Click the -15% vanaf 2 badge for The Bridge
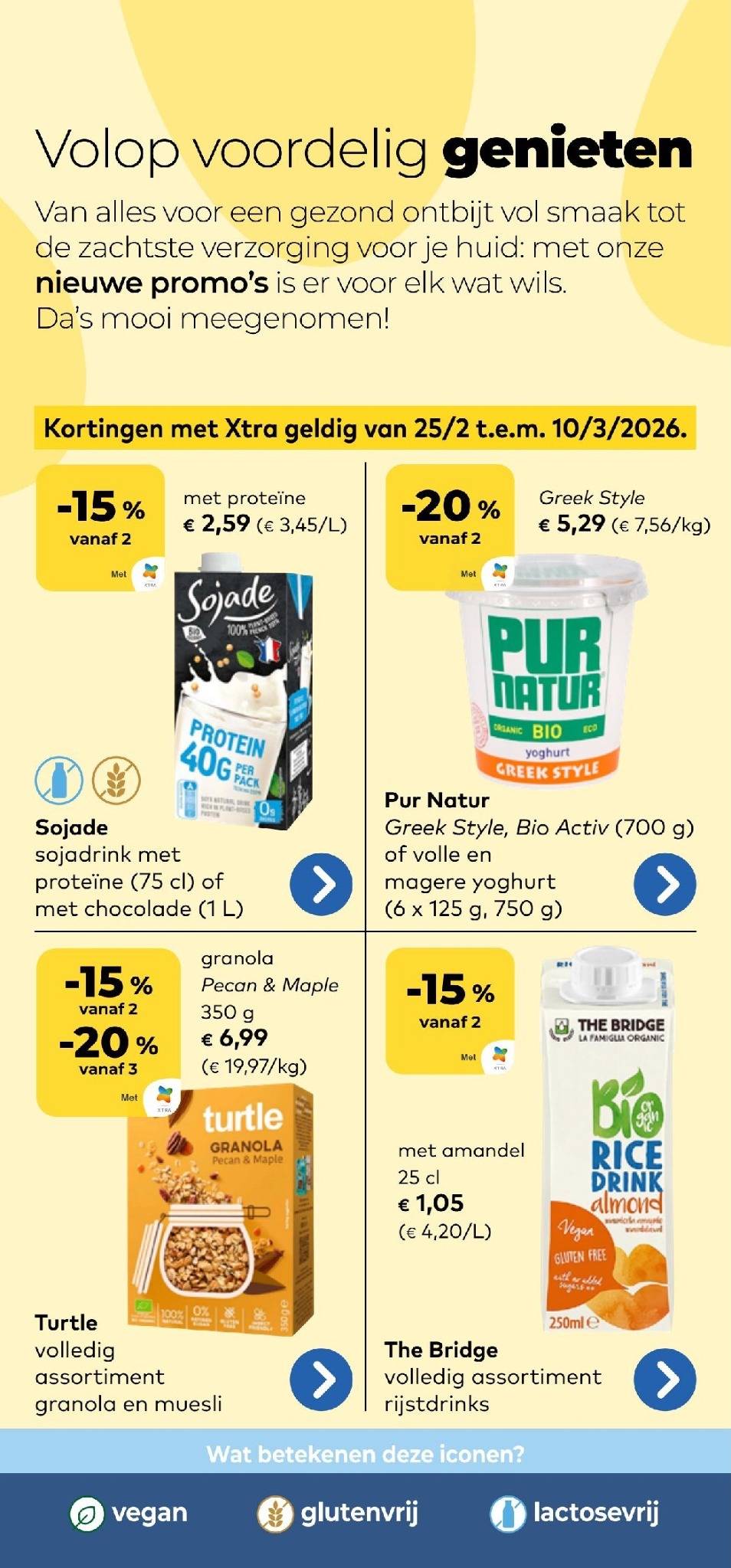Viewport: 731px width, 1568px height. tap(451, 996)
